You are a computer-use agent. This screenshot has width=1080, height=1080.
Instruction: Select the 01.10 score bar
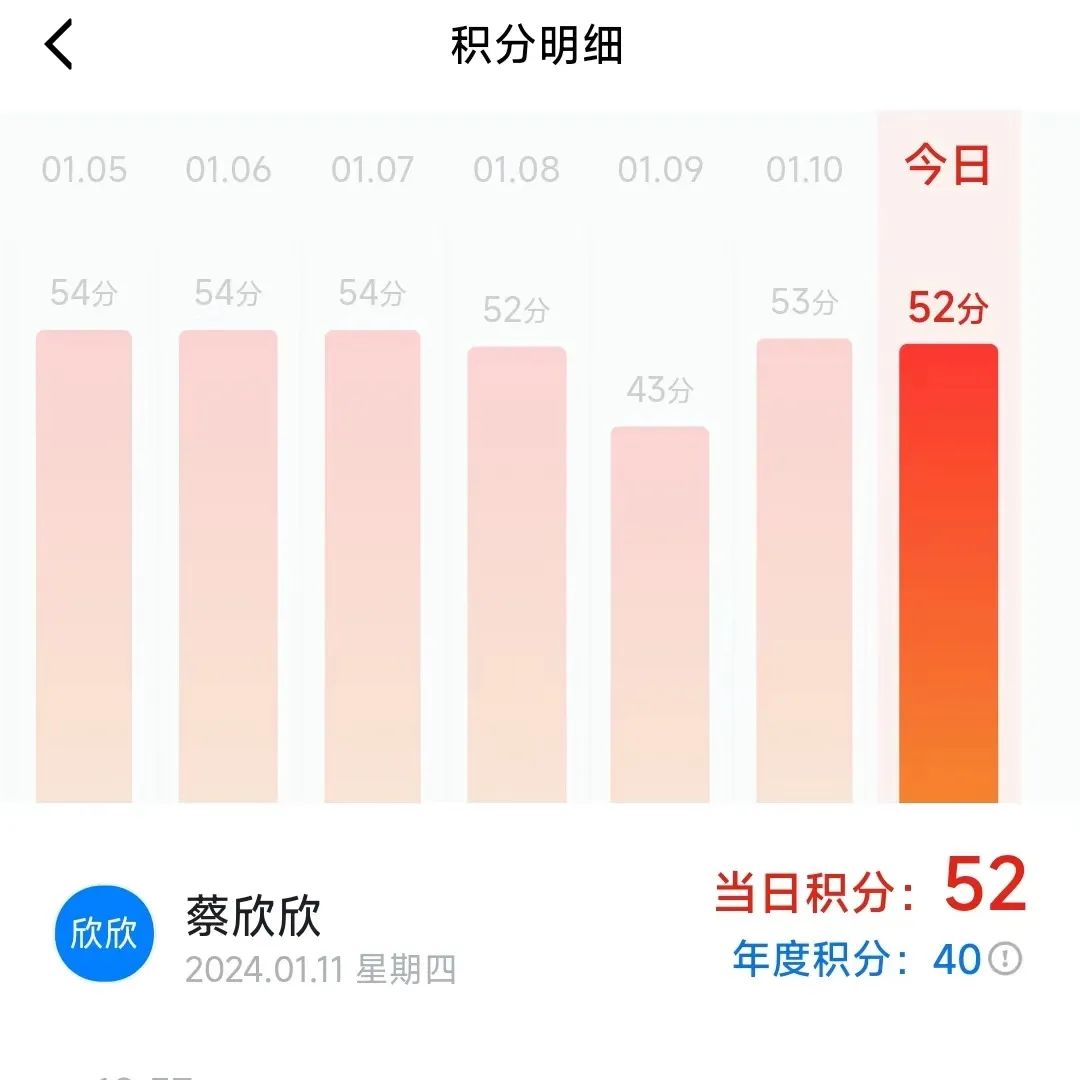(x=804, y=570)
